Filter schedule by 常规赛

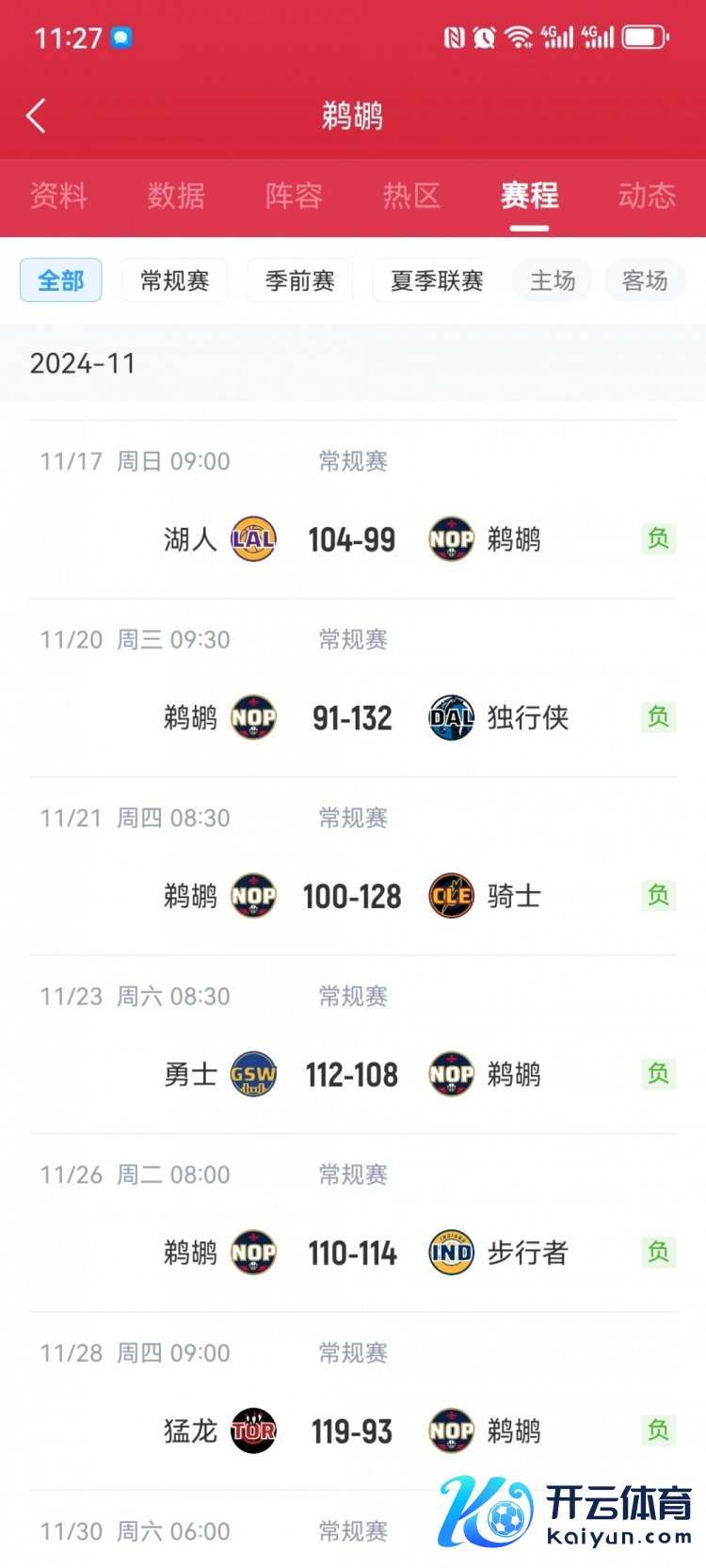tap(174, 280)
